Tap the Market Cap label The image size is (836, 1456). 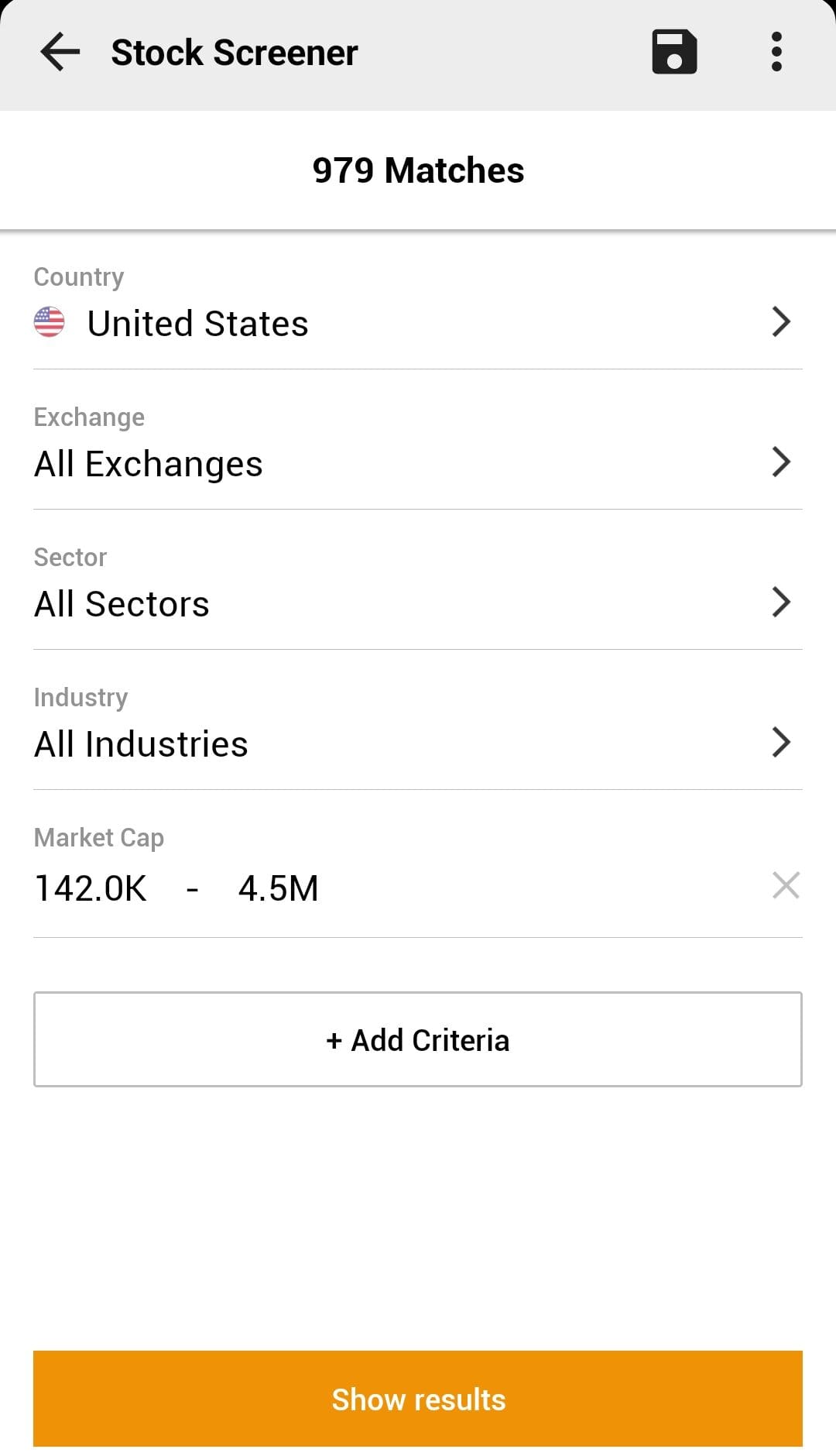point(99,837)
